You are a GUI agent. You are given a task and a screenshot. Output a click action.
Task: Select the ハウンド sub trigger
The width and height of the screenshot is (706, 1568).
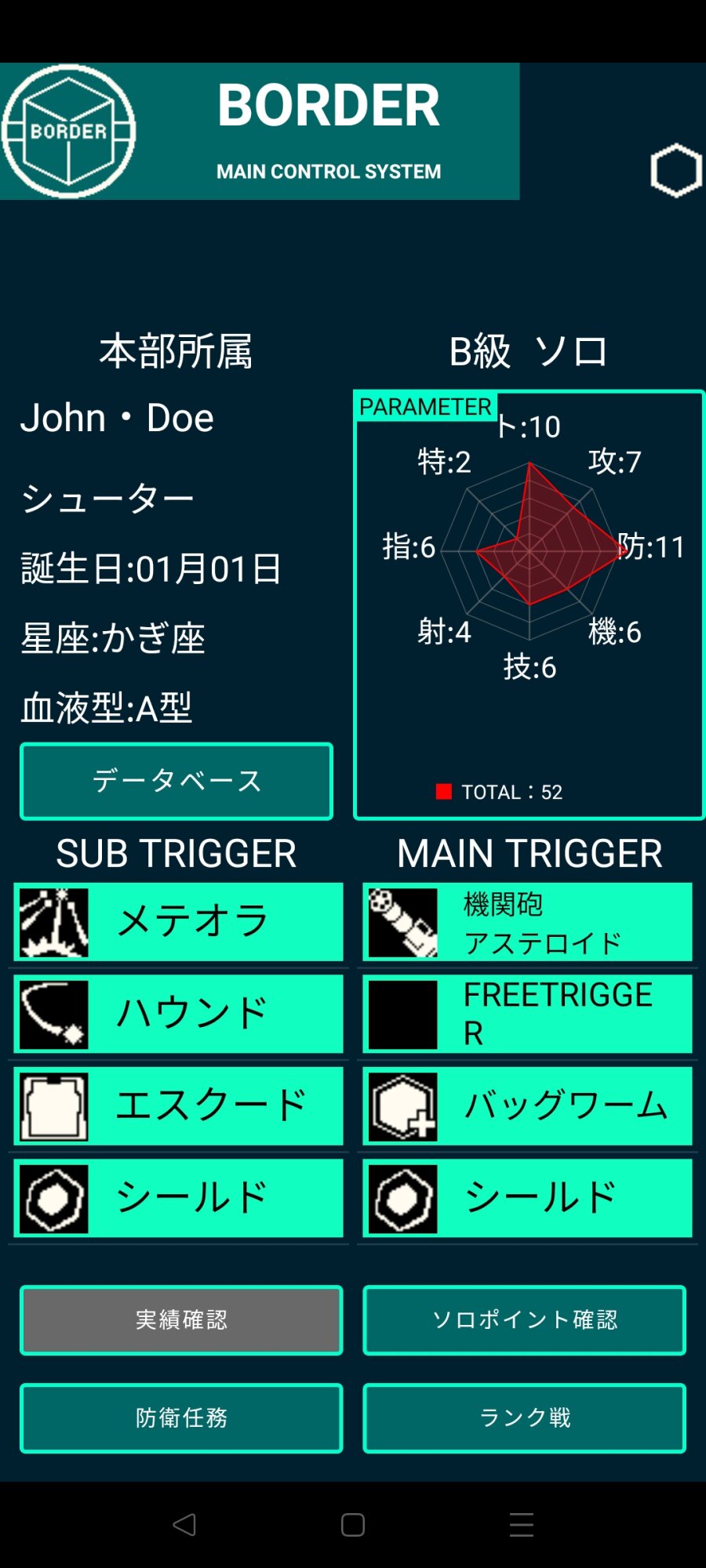click(x=179, y=1014)
